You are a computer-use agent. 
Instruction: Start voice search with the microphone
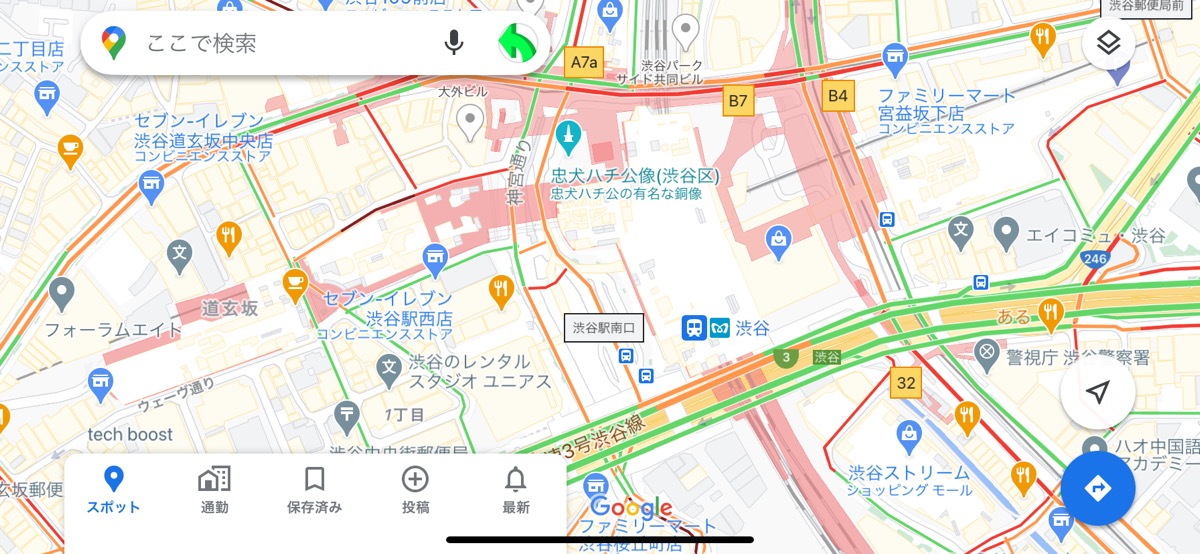pos(454,43)
